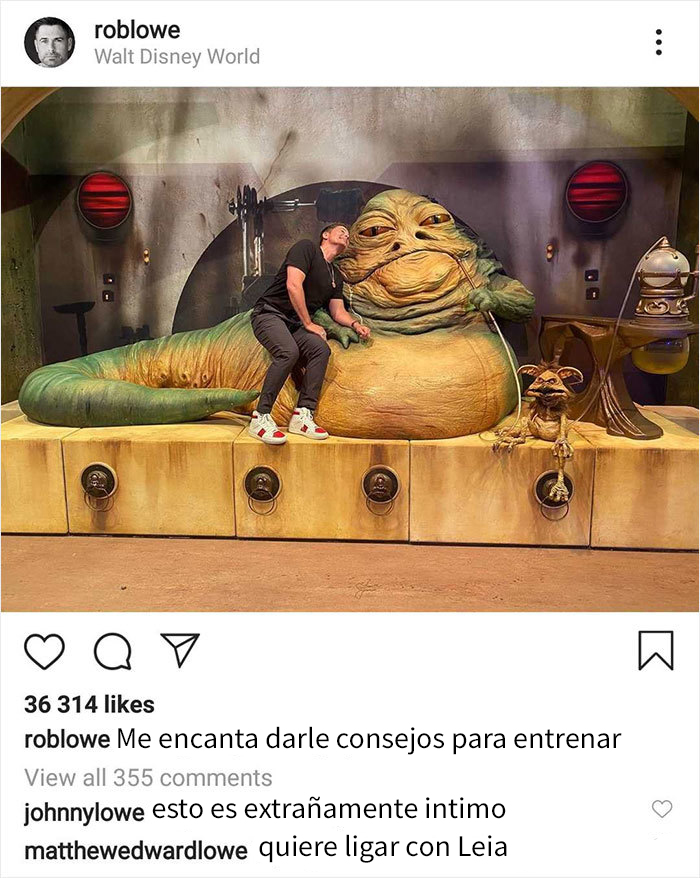Open johnnylowe's profile from the comment
The width and height of the screenshot is (700, 878).
[x=85, y=810]
